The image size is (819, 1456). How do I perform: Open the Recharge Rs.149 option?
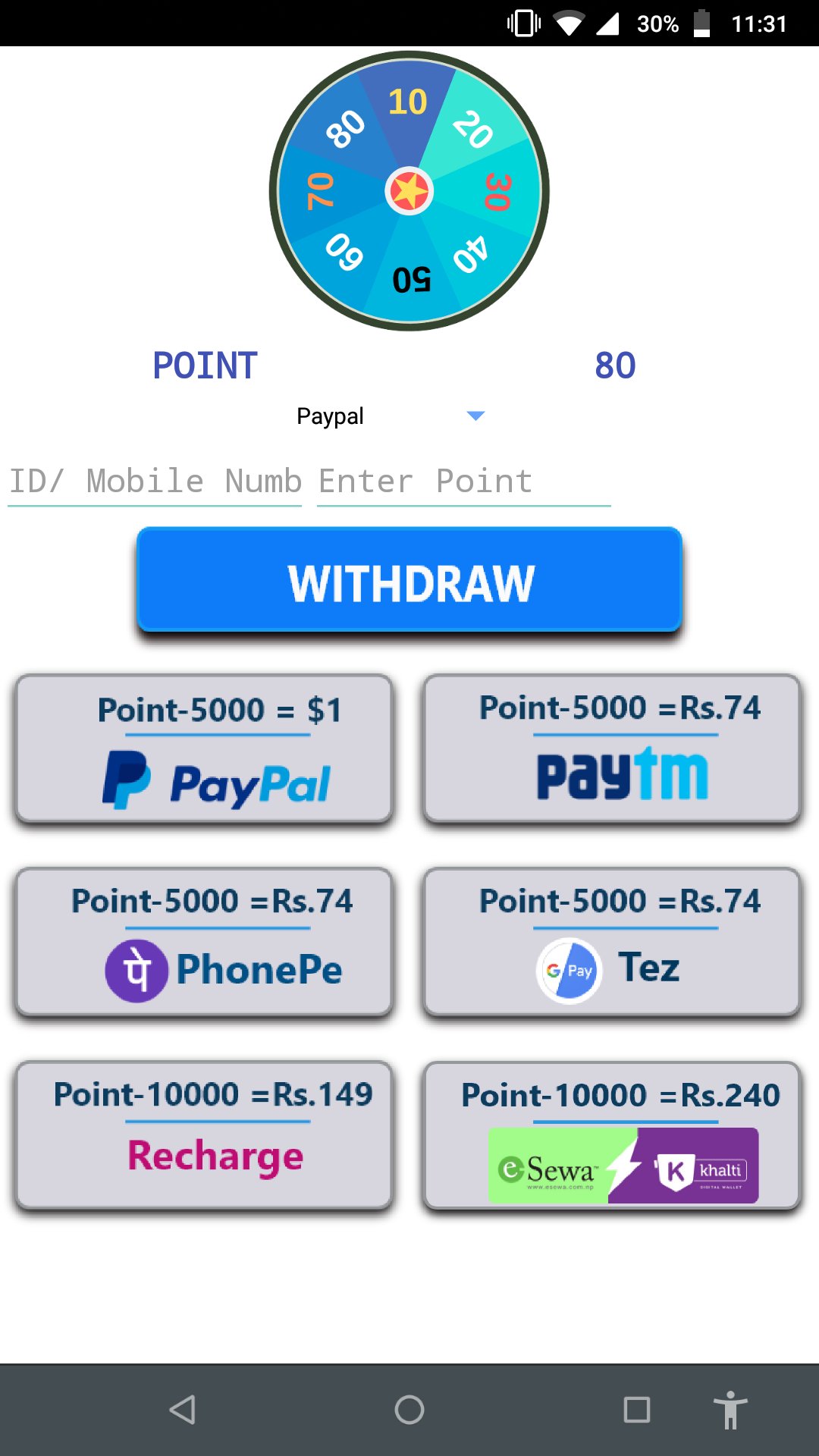(x=204, y=1136)
